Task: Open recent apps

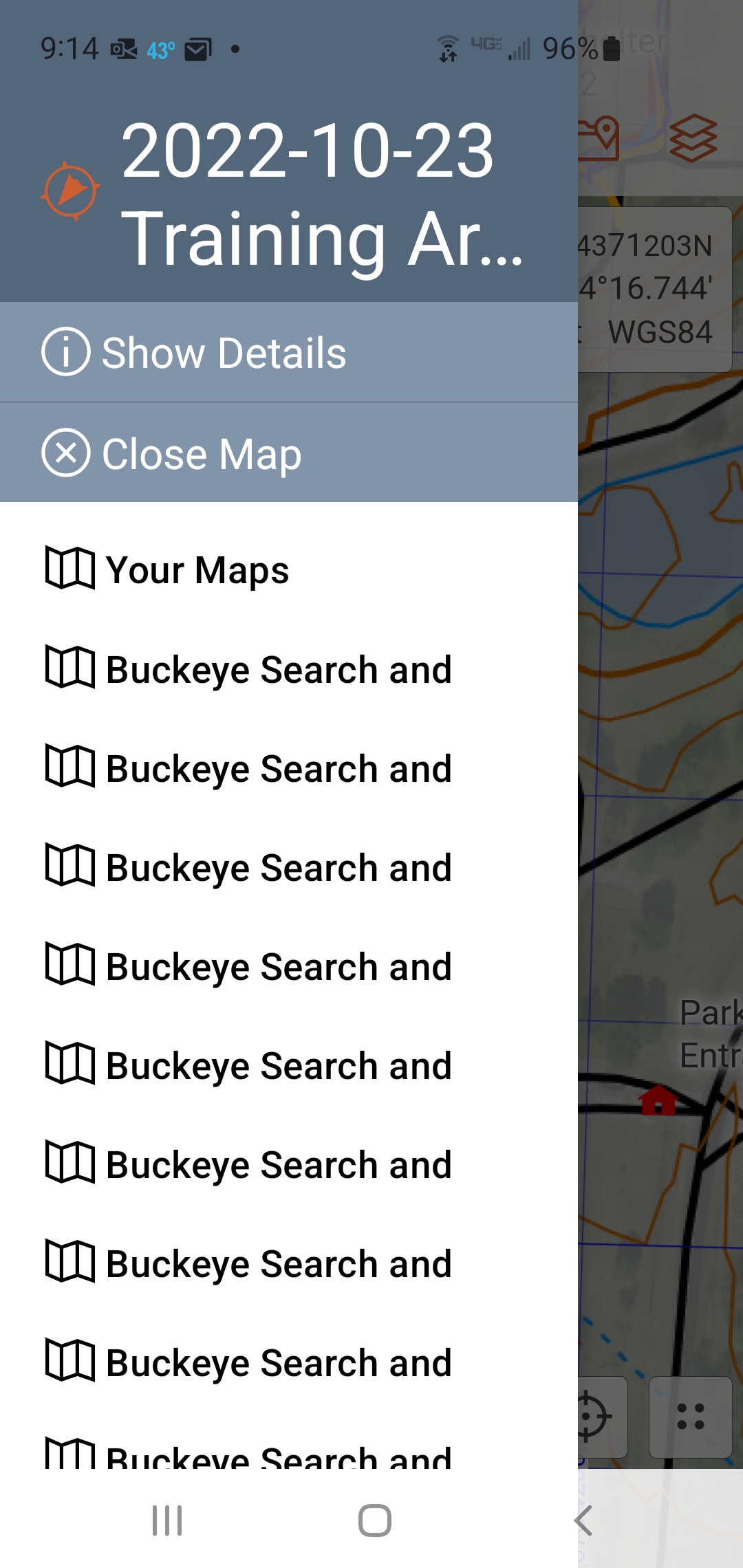Action: tap(167, 1520)
